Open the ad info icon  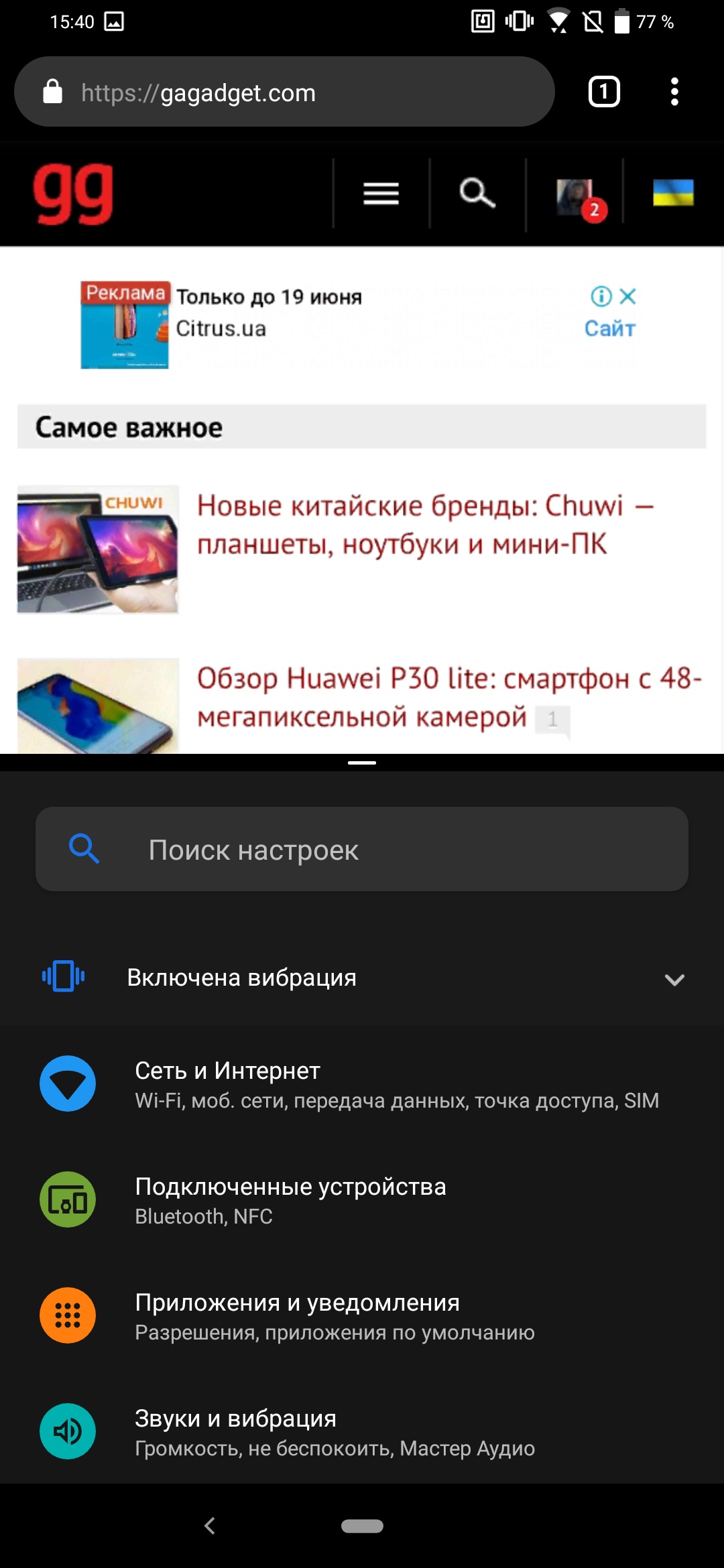[601, 296]
